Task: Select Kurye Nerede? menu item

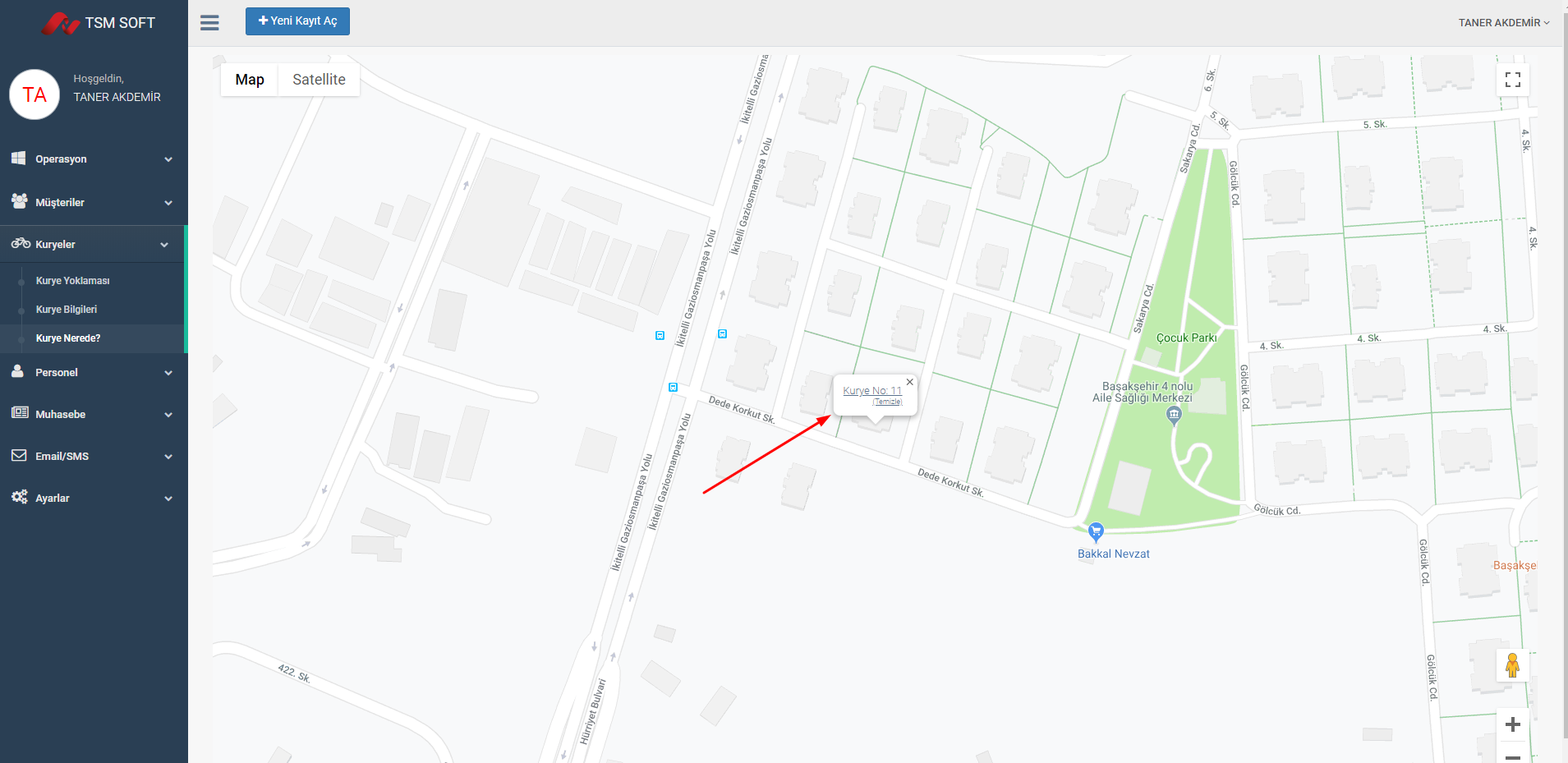Action: tap(68, 338)
